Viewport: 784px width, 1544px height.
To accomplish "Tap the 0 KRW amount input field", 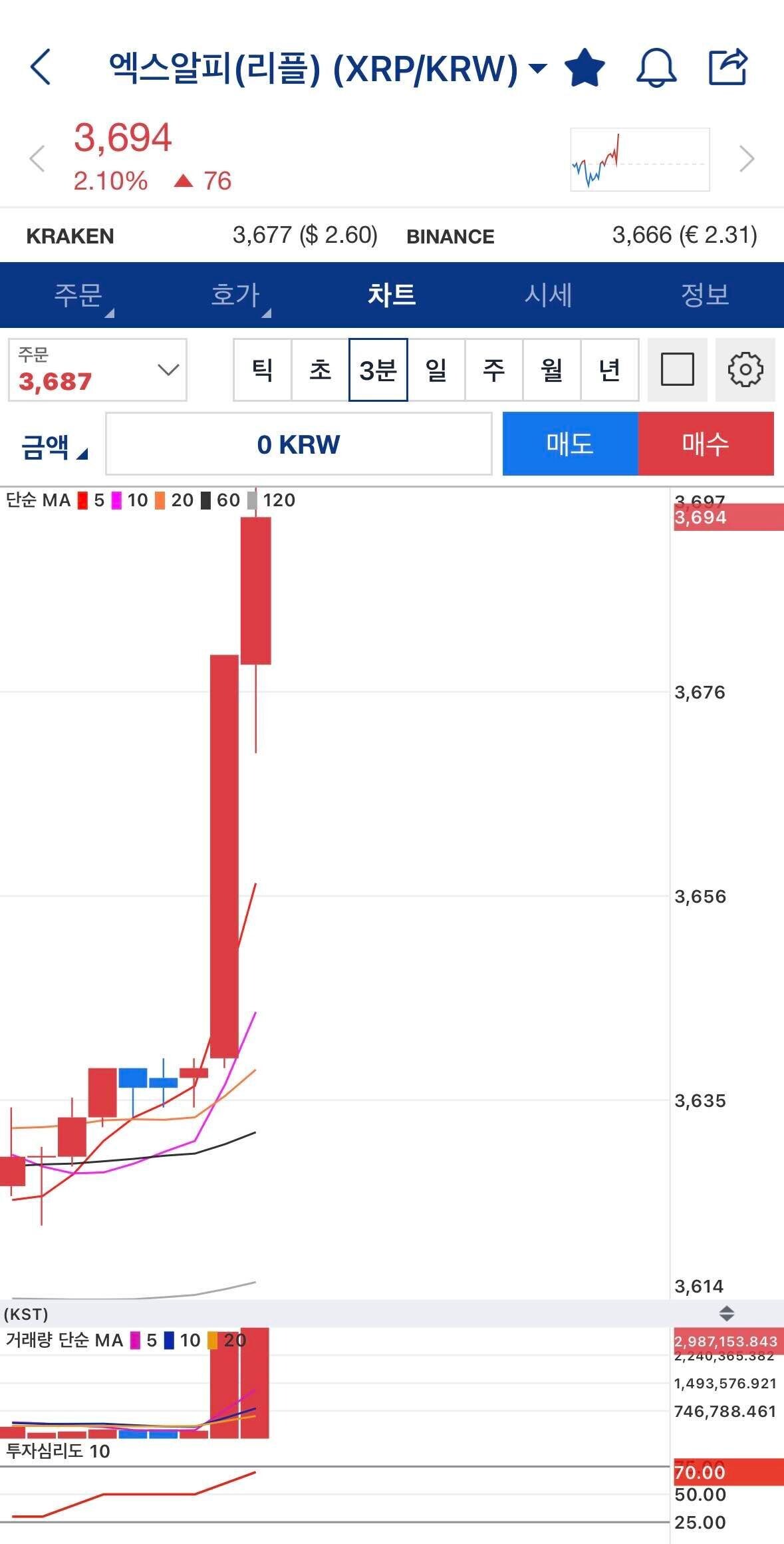I will 299,444.
